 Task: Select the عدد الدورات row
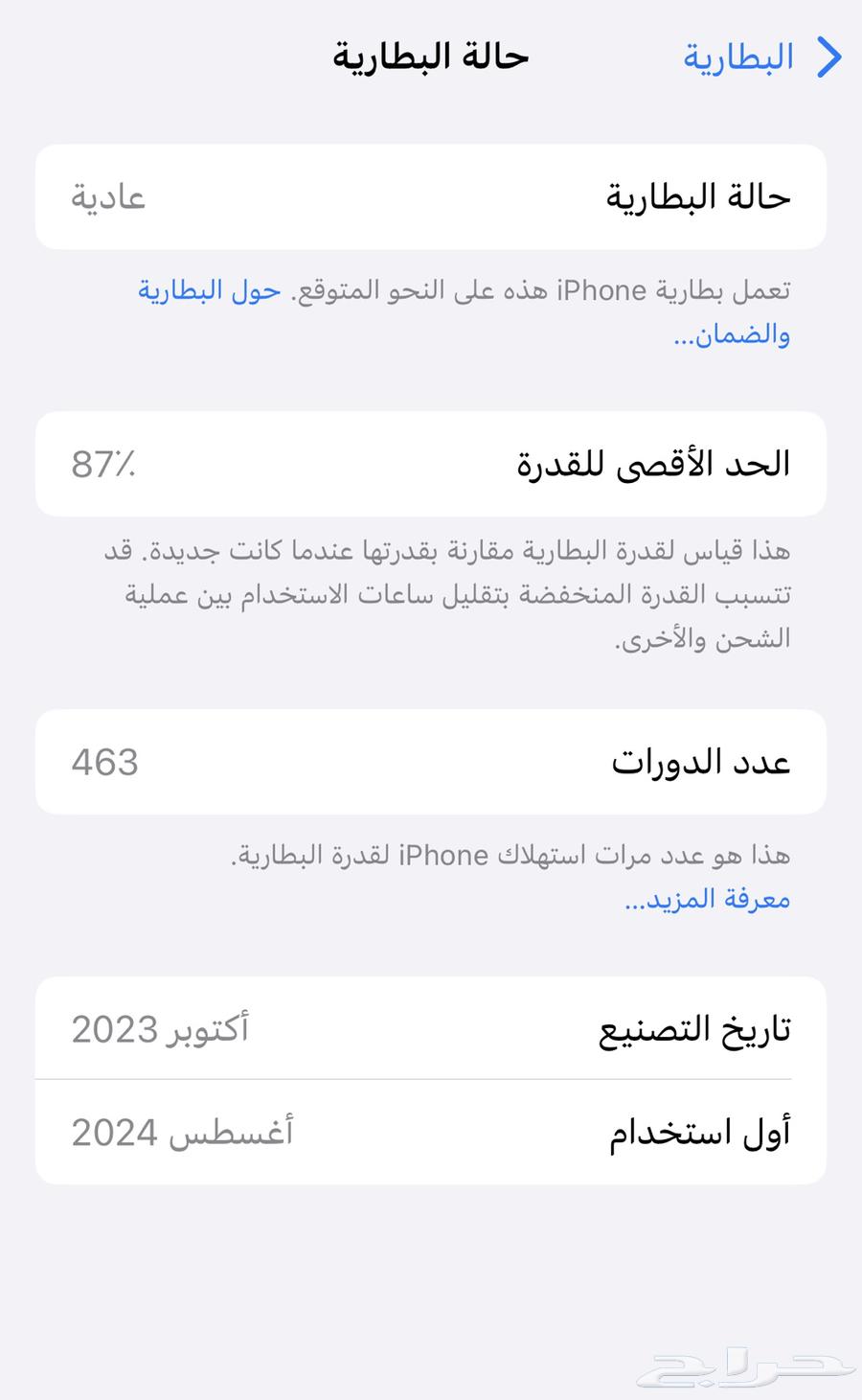tap(431, 762)
